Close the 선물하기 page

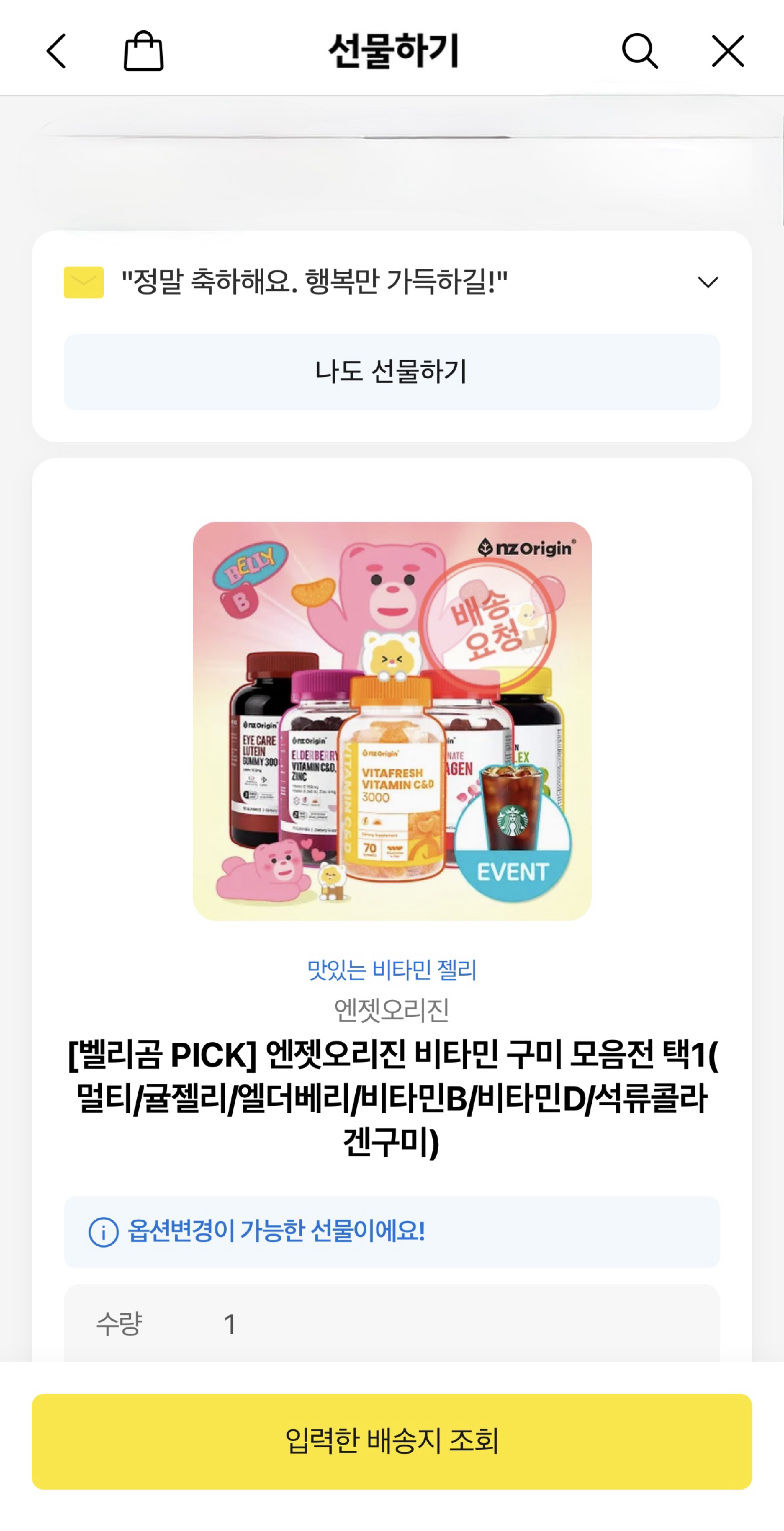pyautogui.click(x=728, y=51)
